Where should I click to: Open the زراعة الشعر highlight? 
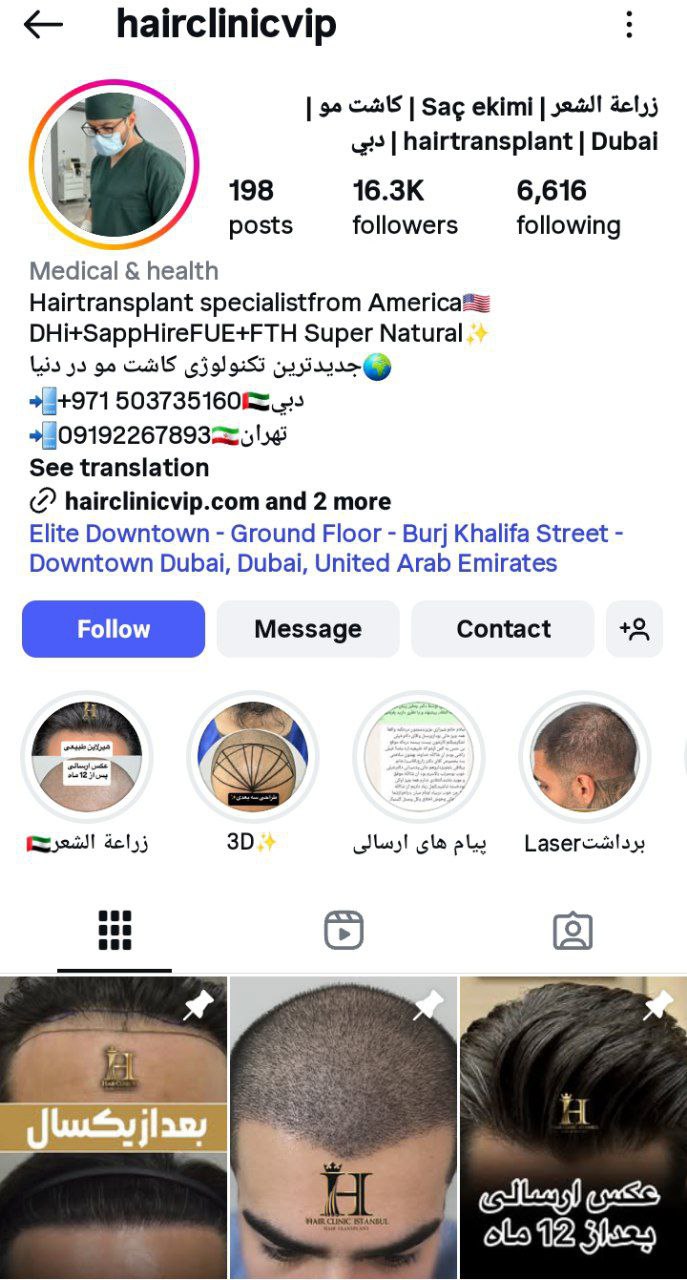pos(87,757)
